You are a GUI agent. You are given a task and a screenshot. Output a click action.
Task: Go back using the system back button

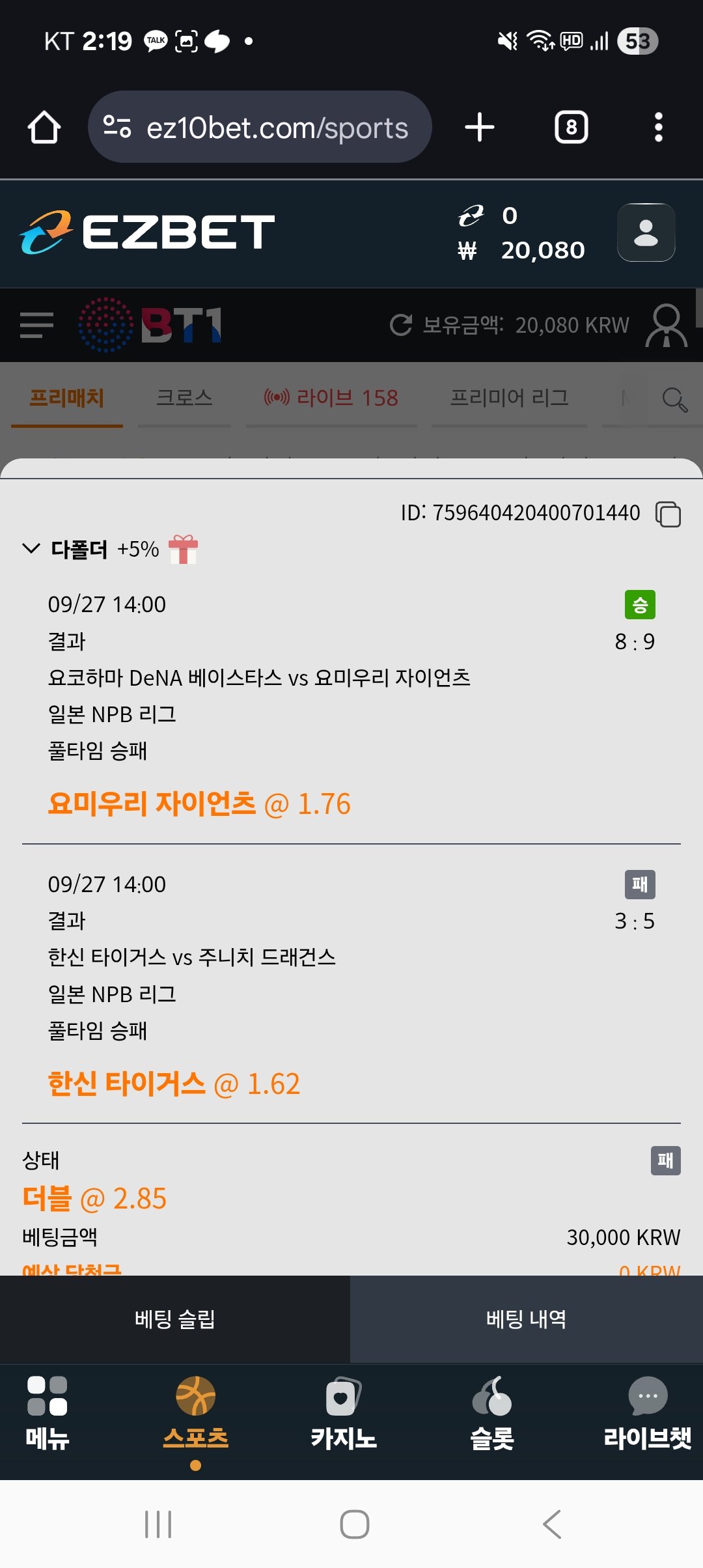pos(552,1524)
